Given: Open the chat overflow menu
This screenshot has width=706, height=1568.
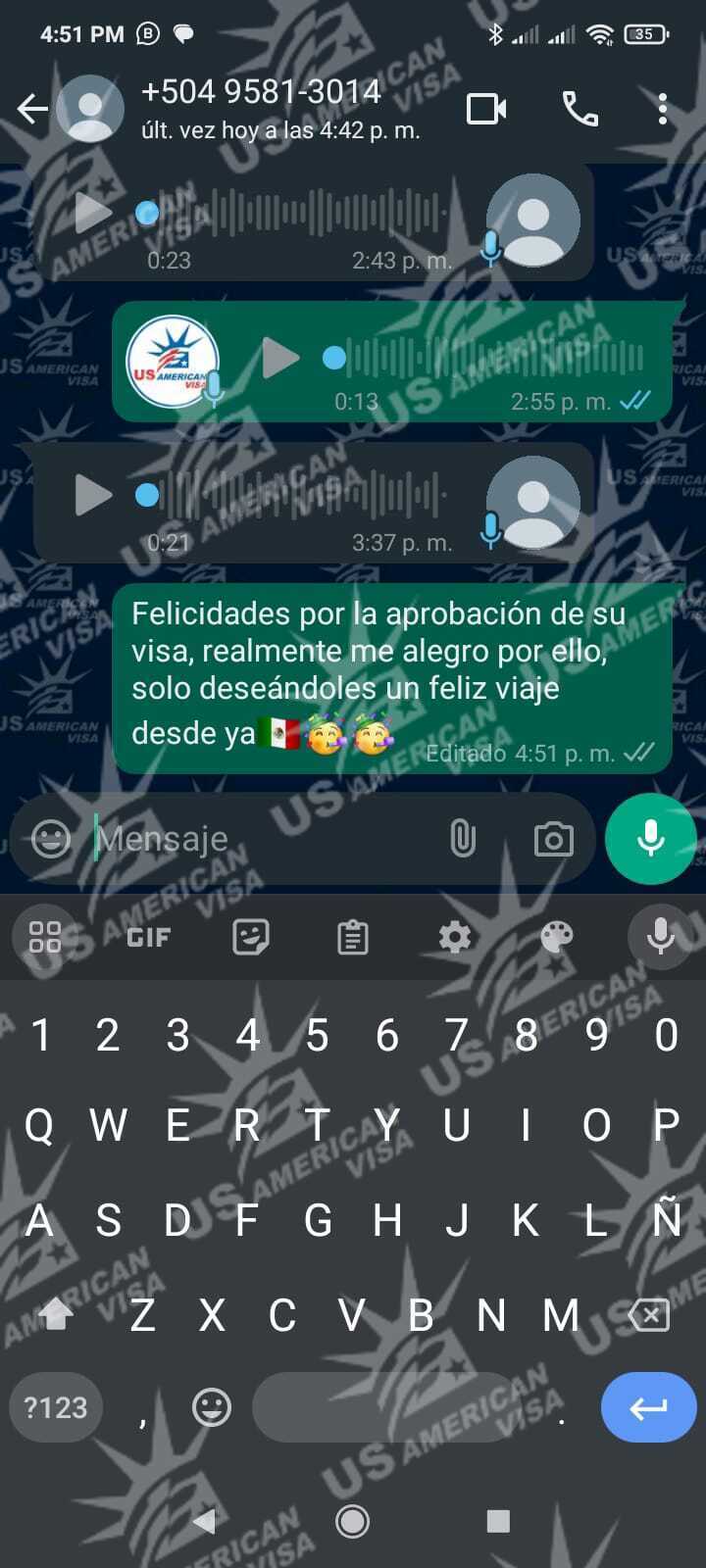Looking at the screenshot, I should [x=663, y=109].
